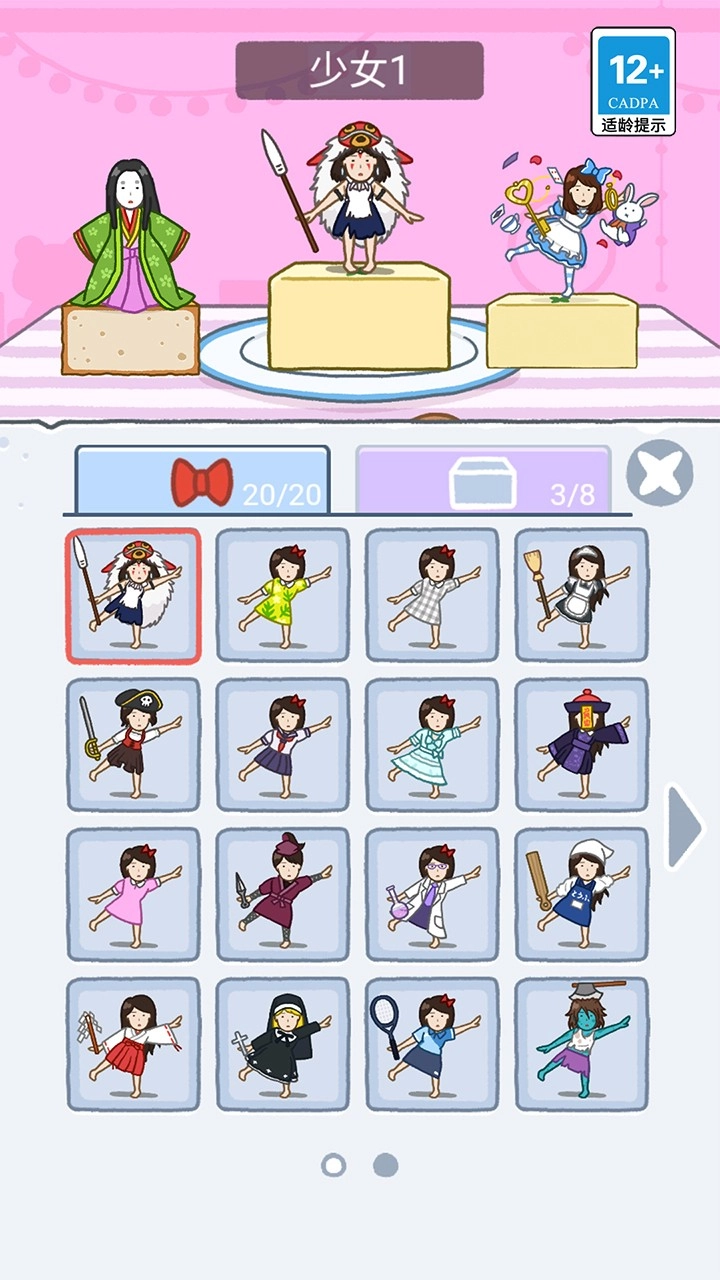Select the red shrine maiden costume
Image resolution: width=720 pixels, height=1280 pixels.
coord(133,1045)
